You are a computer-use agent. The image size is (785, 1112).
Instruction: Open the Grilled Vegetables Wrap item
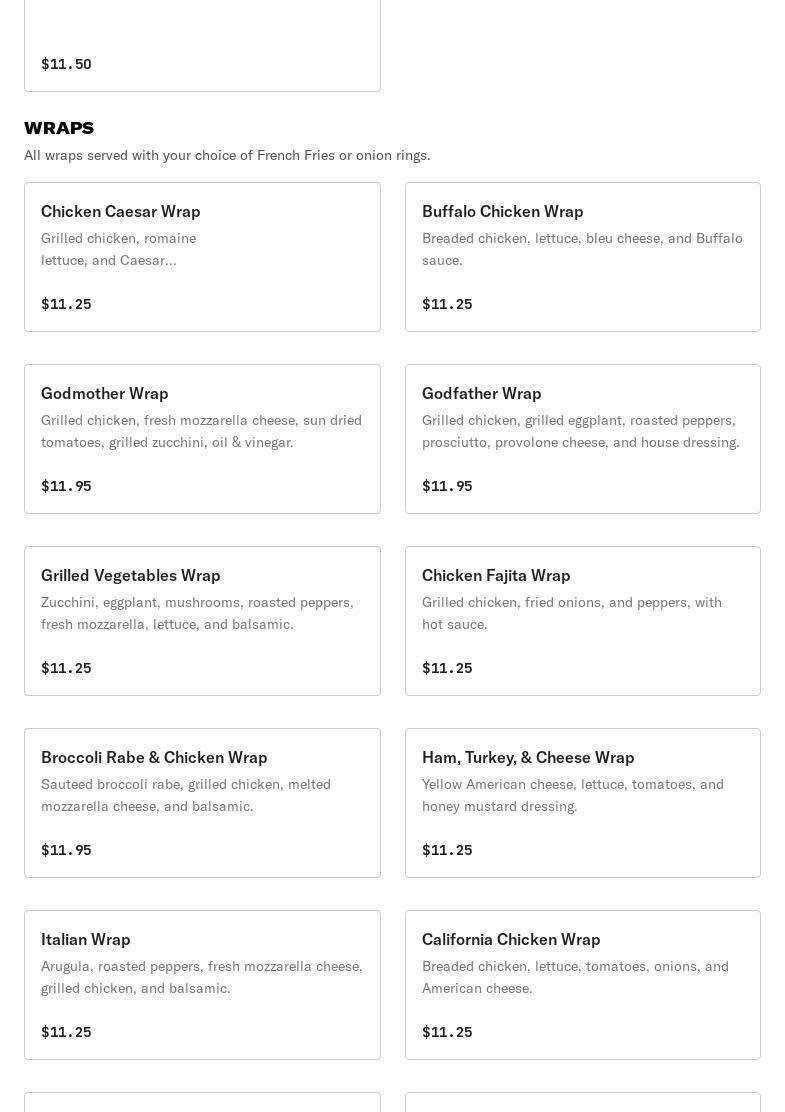point(202,621)
